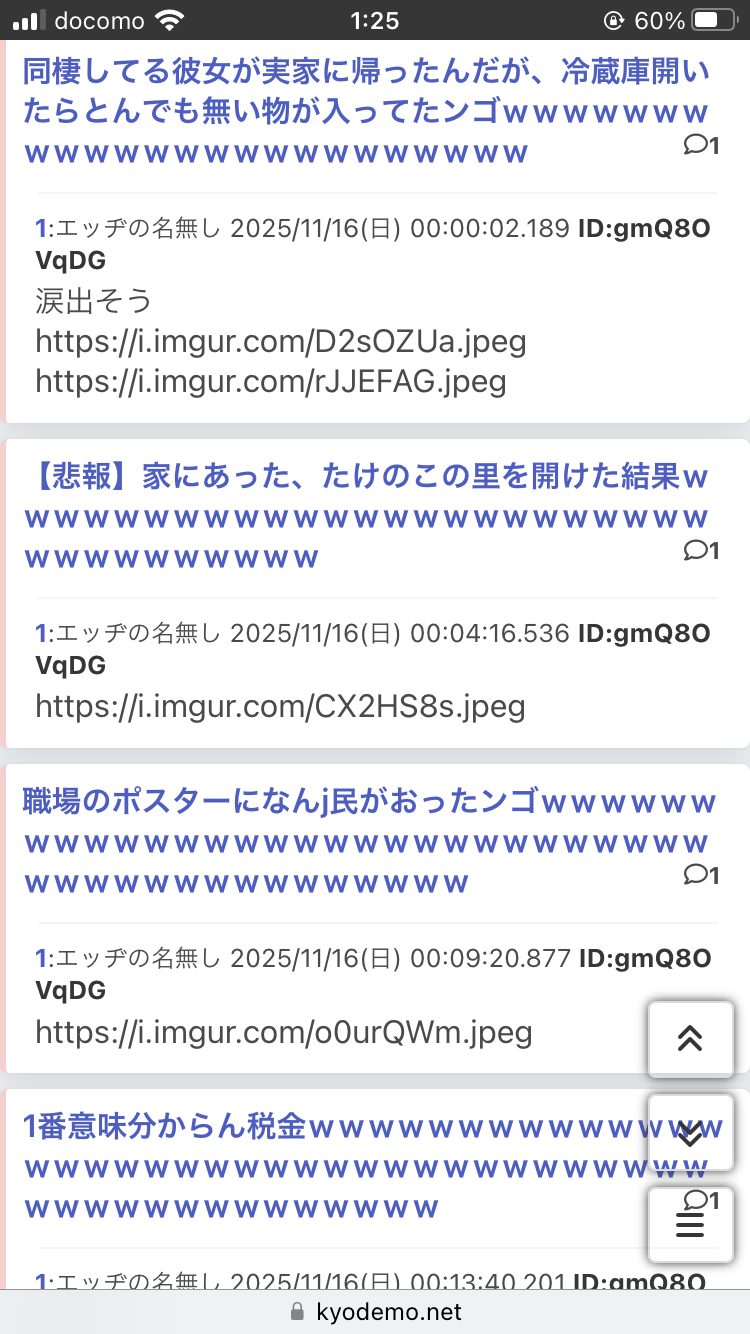Open the comment count on the 職場のポスター thread
This screenshot has height=1334, width=750.
click(x=701, y=875)
